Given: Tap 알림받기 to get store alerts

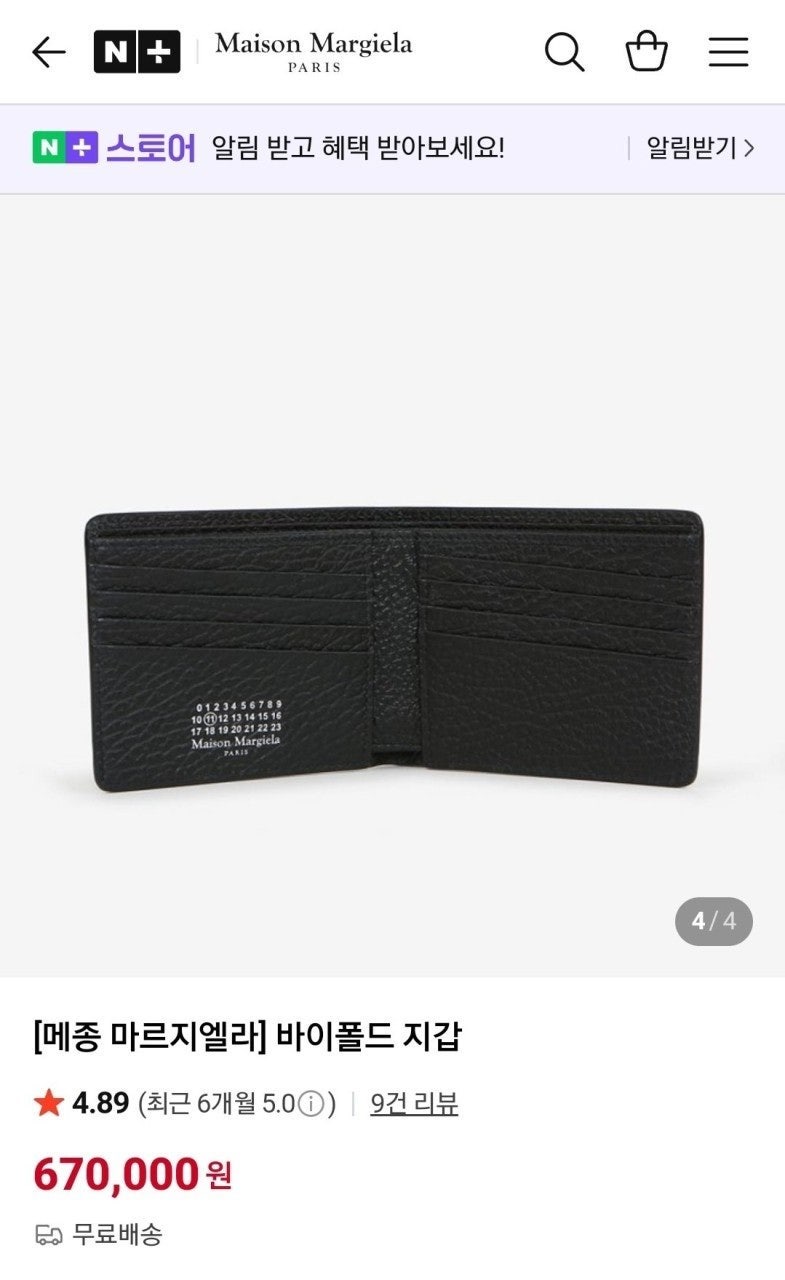Looking at the screenshot, I should 699,149.
